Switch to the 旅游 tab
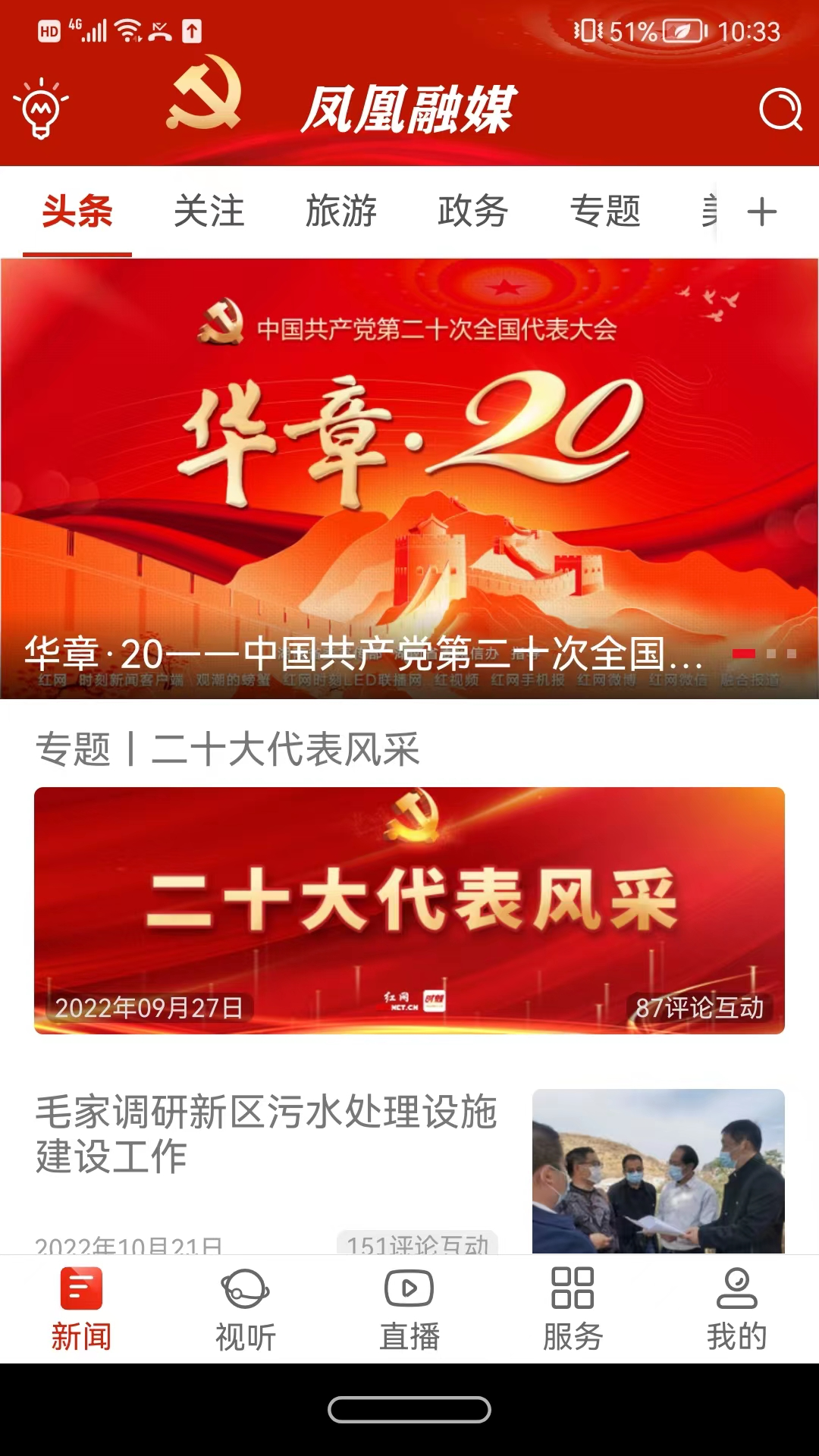Screen dimensions: 819x1456 (x=340, y=211)
